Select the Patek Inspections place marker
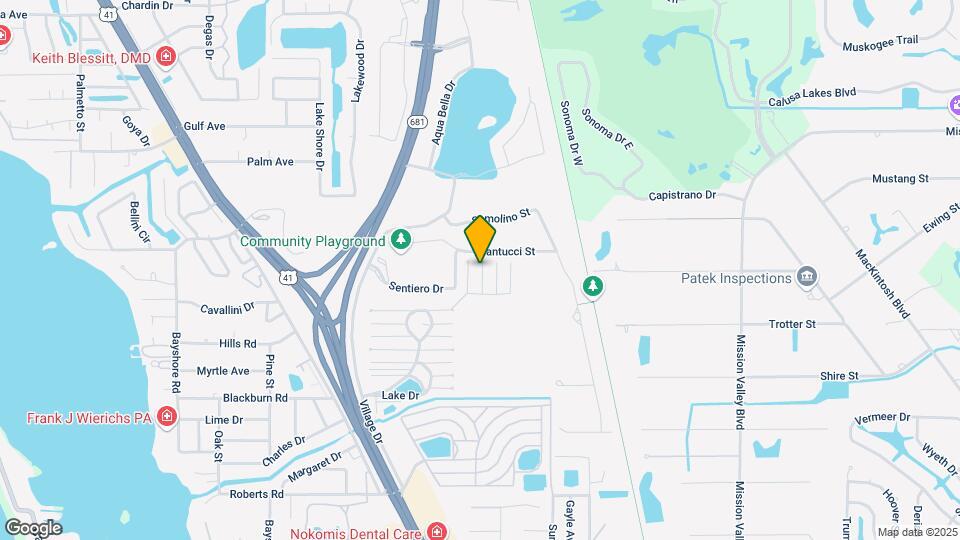This screenshot has height=540, width=960. pos(807,277)
